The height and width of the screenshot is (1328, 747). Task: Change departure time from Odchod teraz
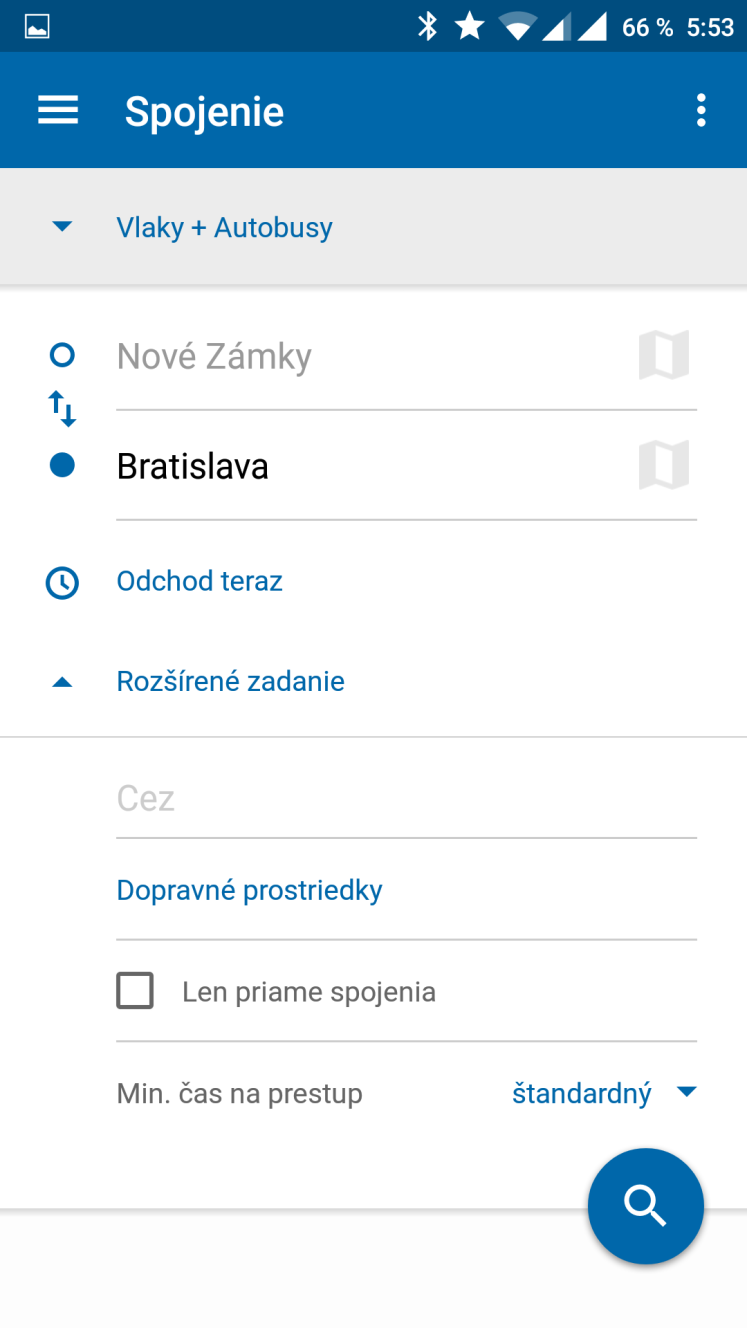point(199,581)
